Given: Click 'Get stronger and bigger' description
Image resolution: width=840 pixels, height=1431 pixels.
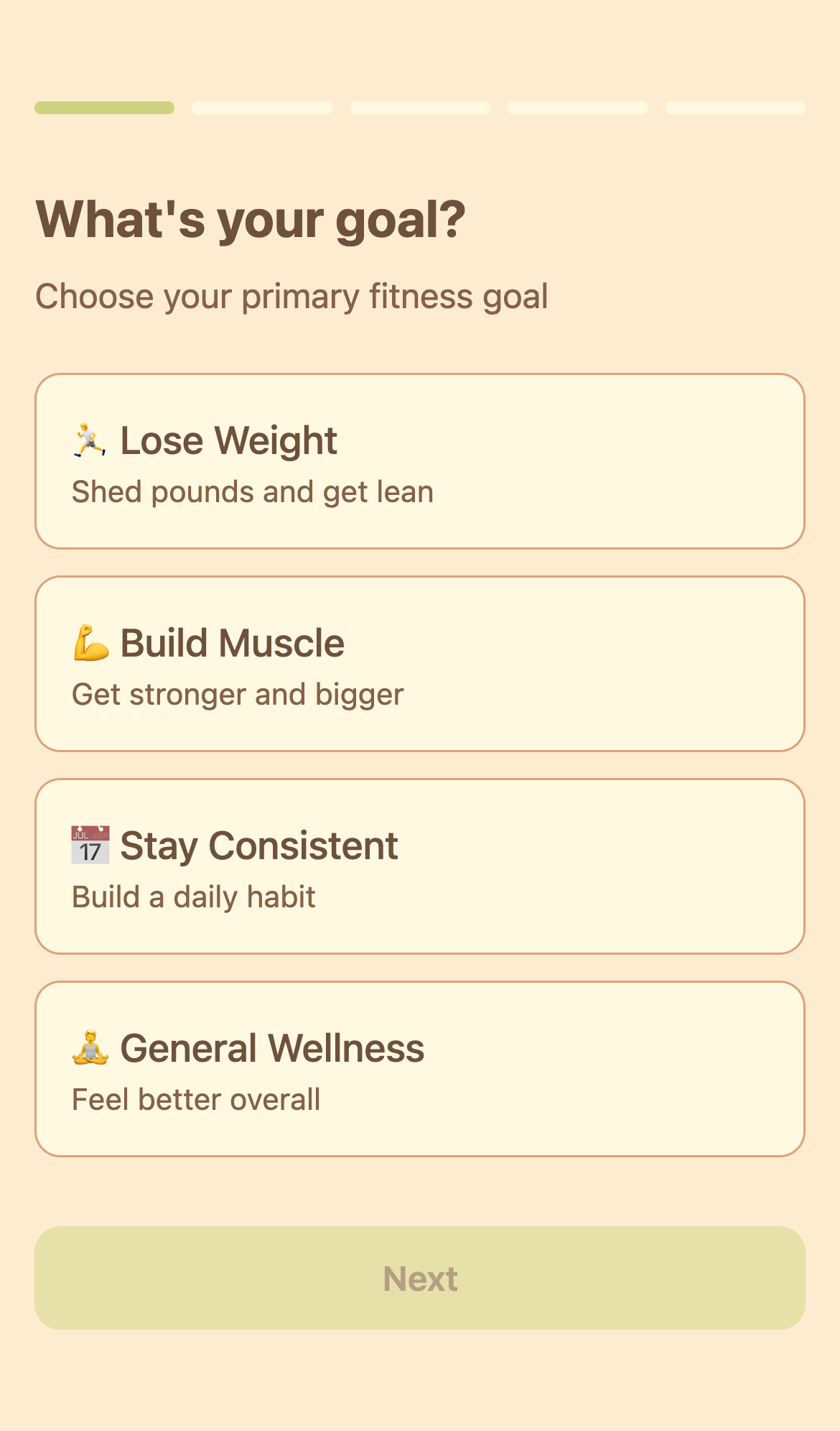Looking at the screenshot, I should [238, 695].
